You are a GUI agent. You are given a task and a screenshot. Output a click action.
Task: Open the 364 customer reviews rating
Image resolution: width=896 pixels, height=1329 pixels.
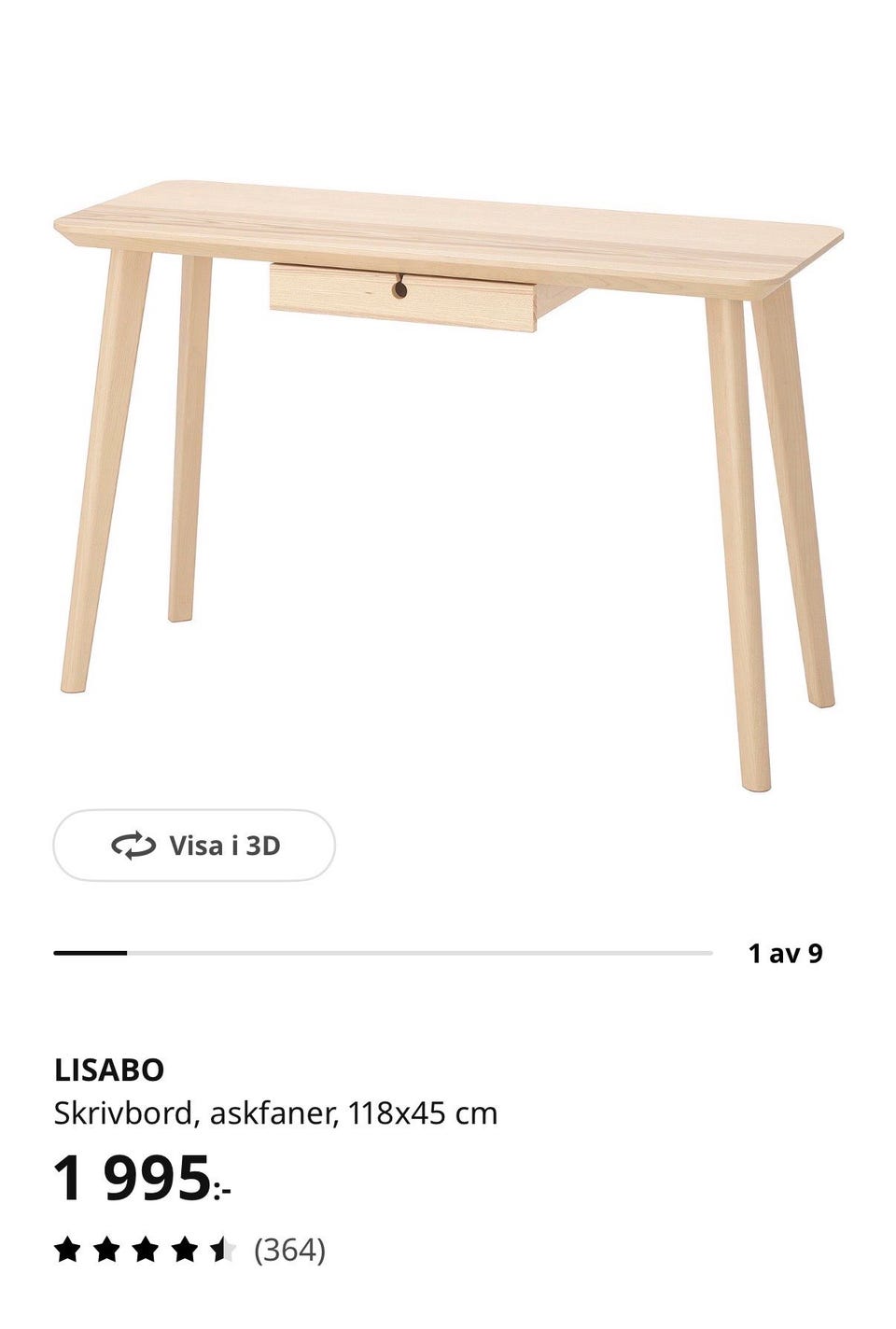190,1250
